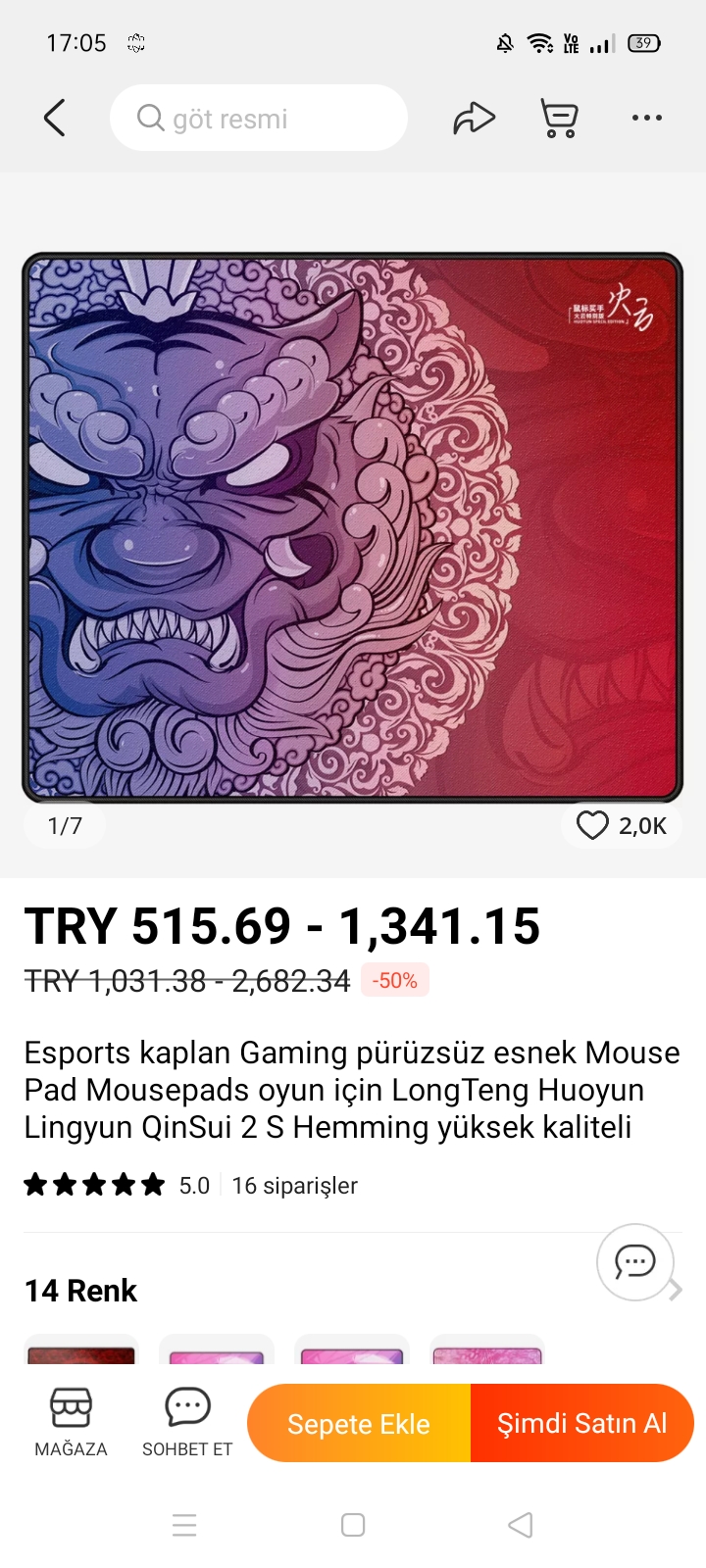
Task: Tap Sepete Ekle to add to cart
Action: 359,1423
